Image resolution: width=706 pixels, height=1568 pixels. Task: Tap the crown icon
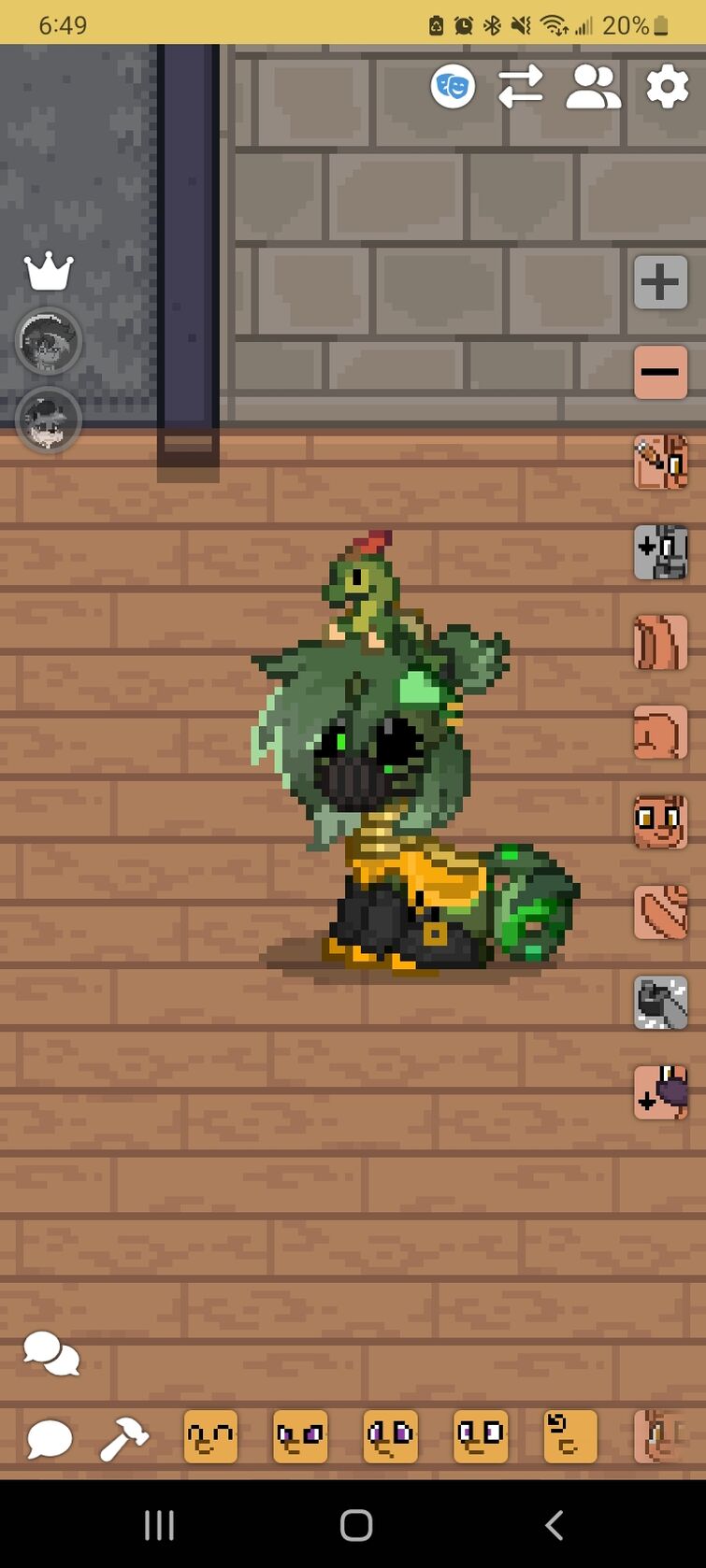click(x=49, y=272)
